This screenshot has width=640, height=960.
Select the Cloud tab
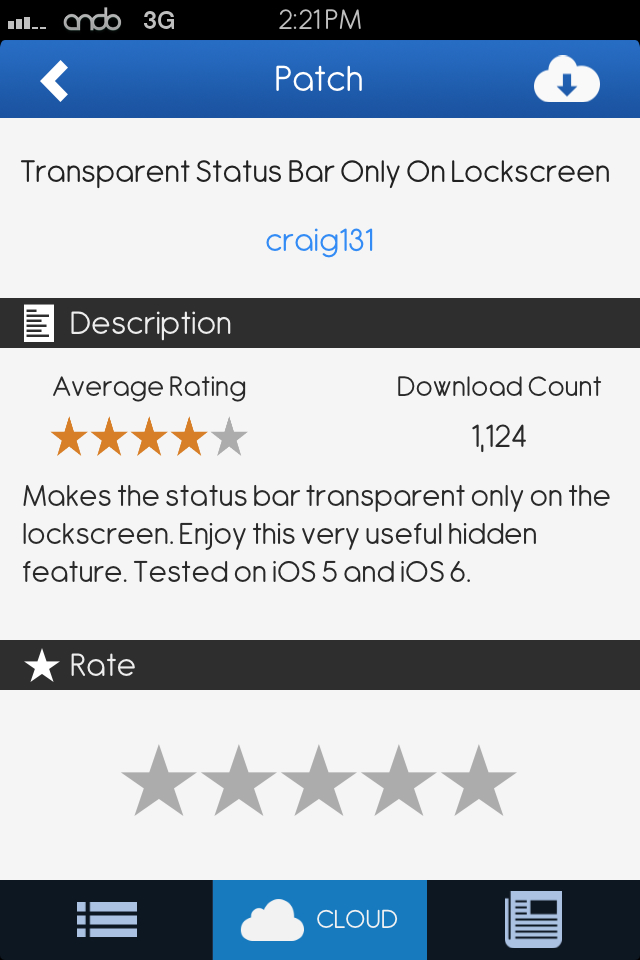320,919
